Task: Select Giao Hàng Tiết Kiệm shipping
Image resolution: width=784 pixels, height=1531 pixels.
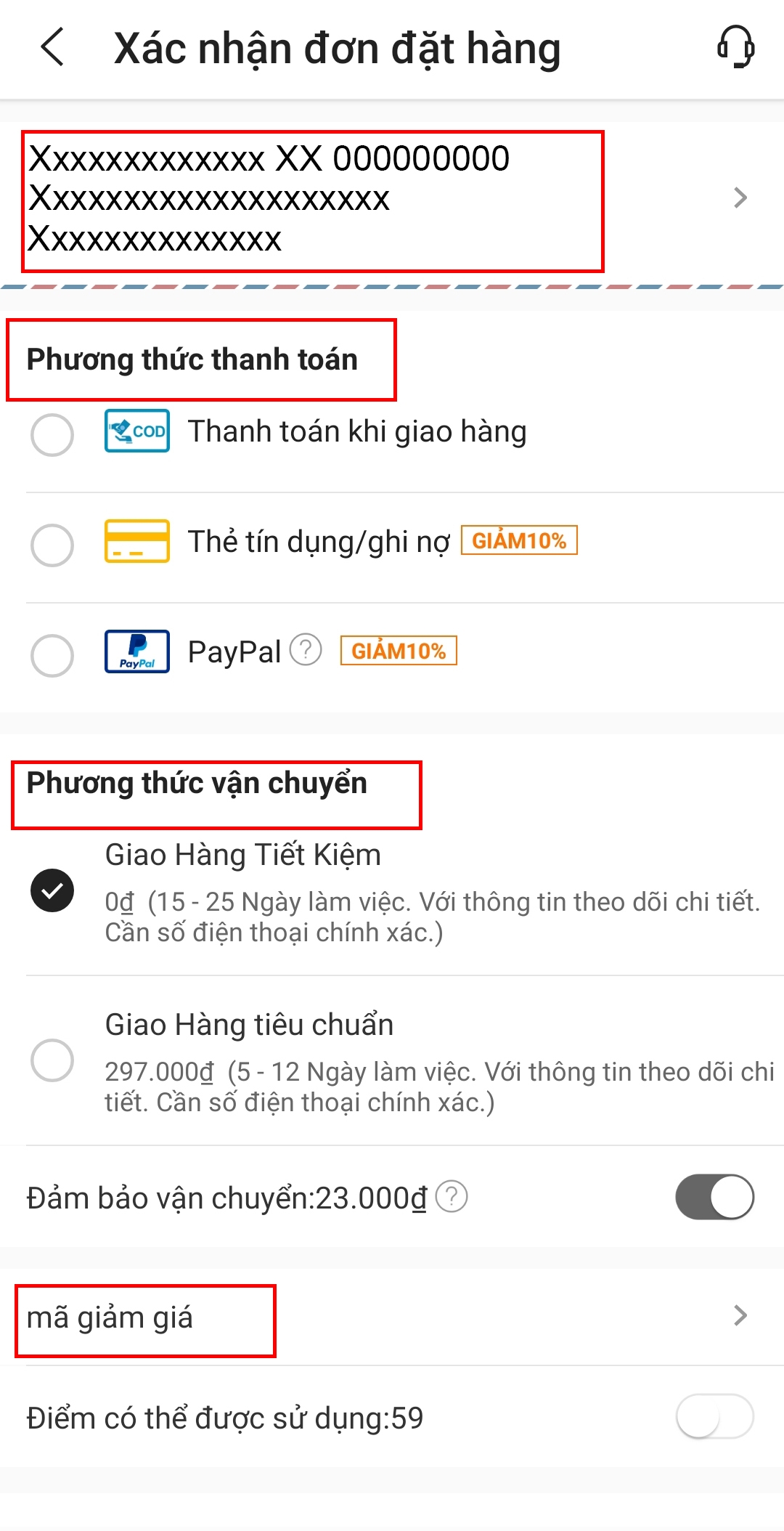Action: [52, 890]
